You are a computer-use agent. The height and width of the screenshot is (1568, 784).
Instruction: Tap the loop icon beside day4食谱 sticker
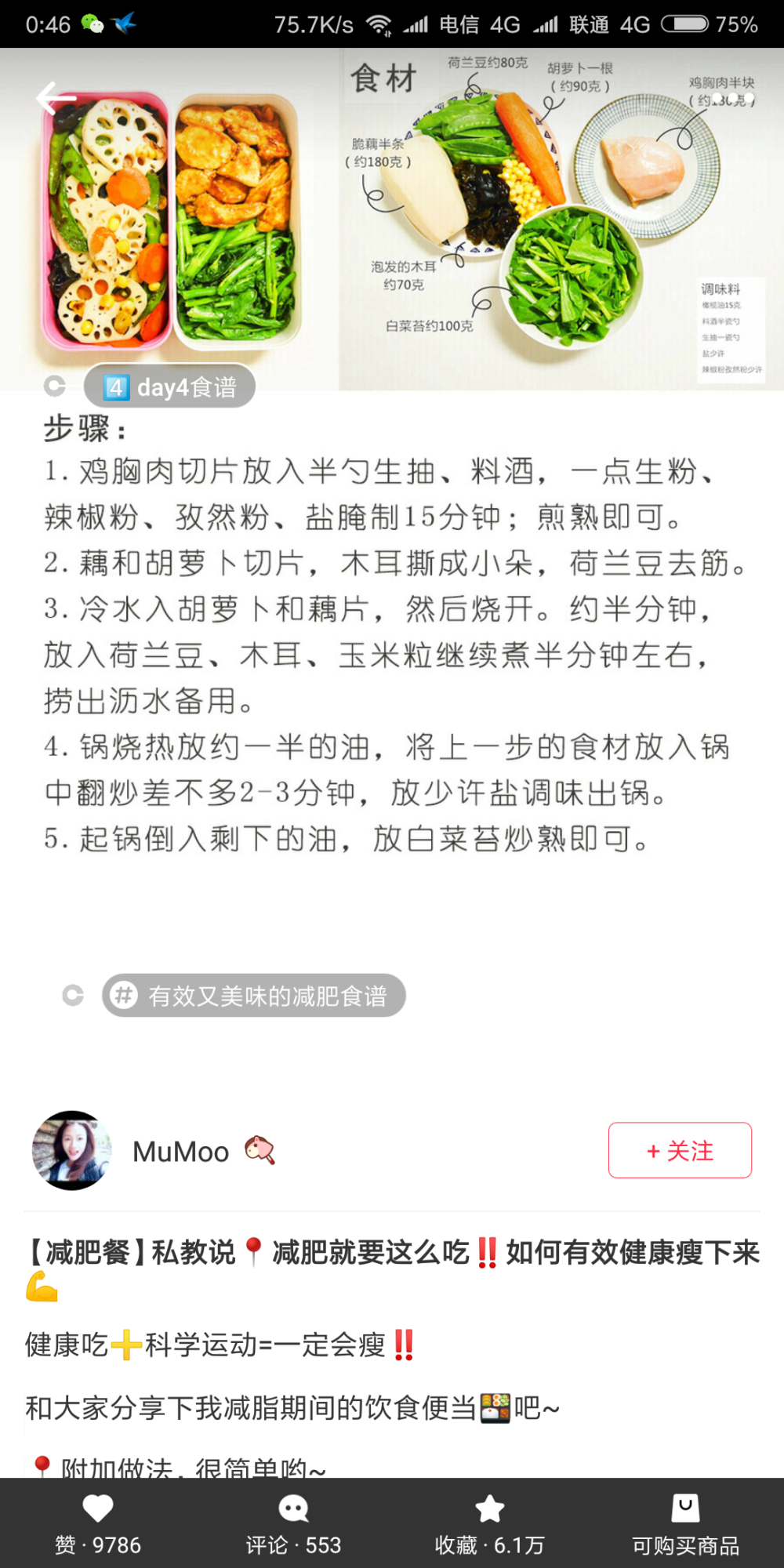pos(53,385)
